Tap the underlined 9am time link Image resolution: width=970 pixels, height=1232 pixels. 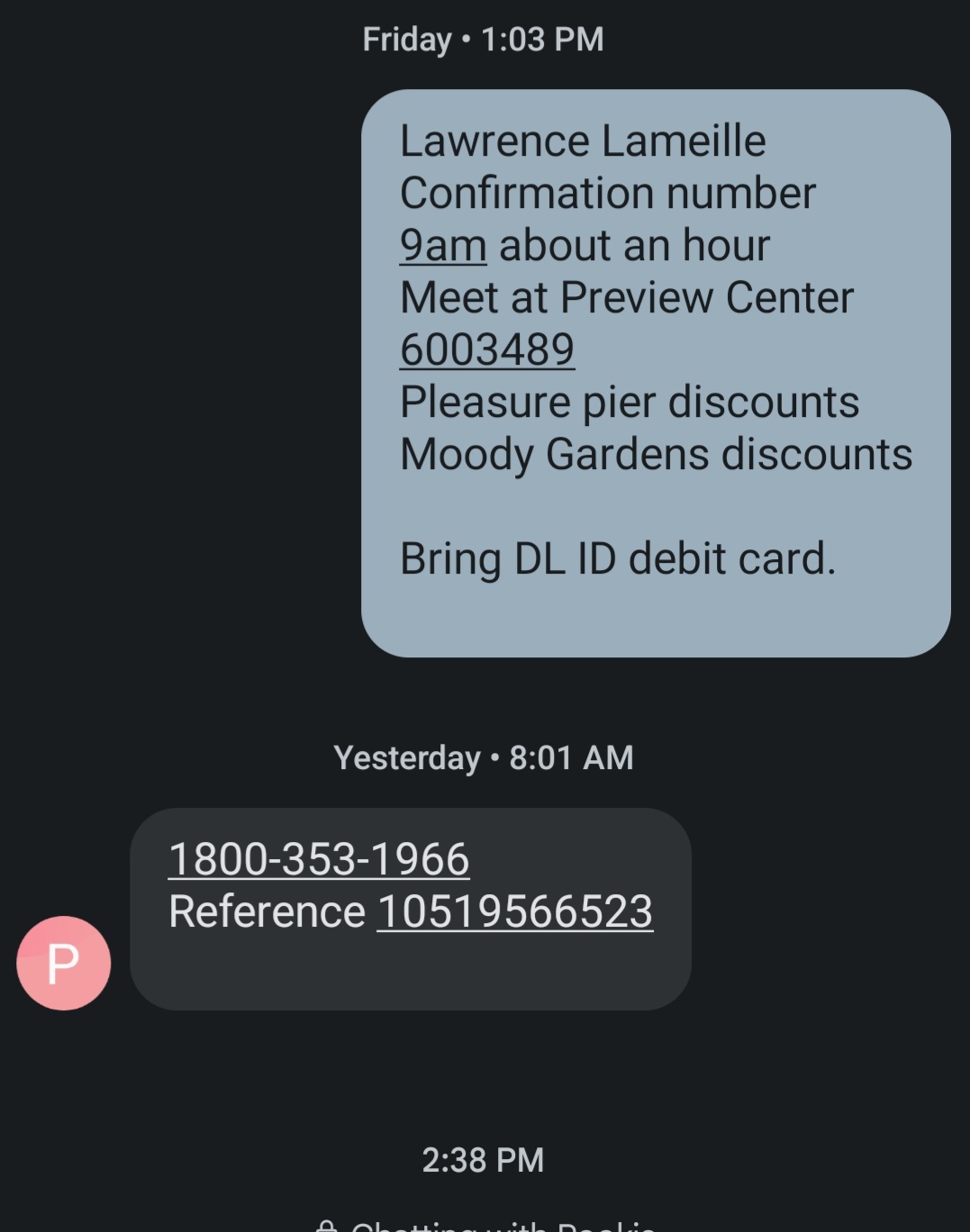click(x=443, y=246)
